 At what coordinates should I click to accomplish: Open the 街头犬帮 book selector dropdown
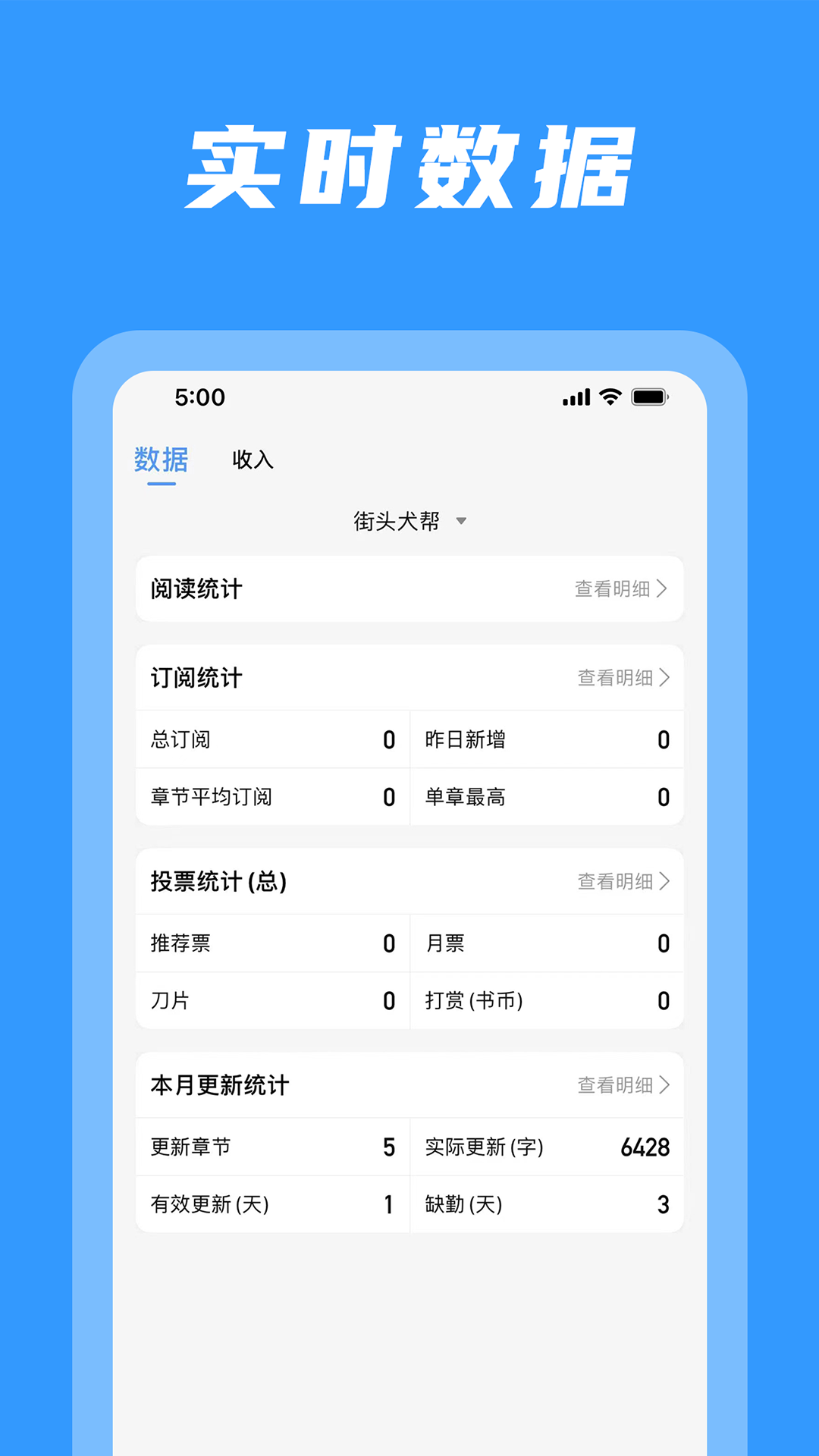(x=409, y=521)
